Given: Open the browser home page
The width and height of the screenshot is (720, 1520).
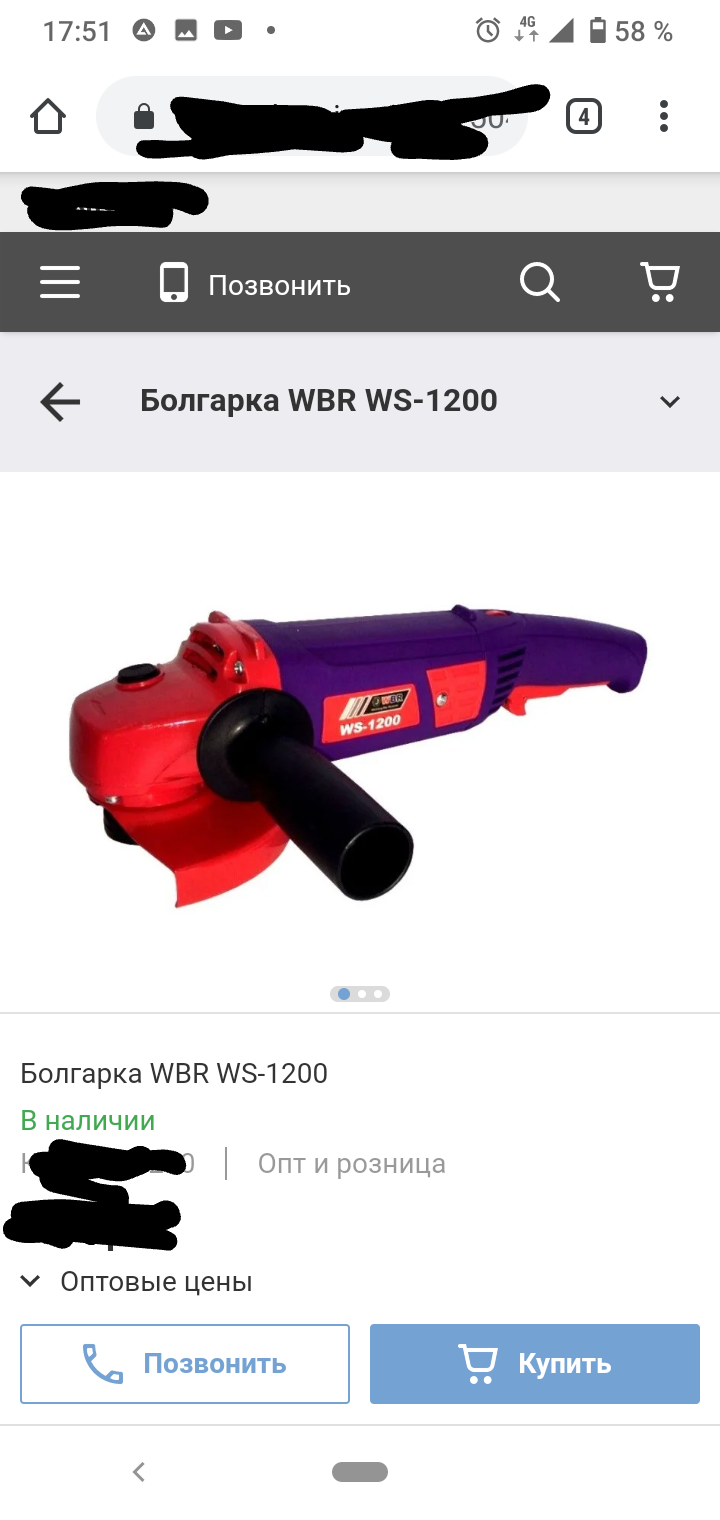Looking at the screenshot, I should [48, 117].
